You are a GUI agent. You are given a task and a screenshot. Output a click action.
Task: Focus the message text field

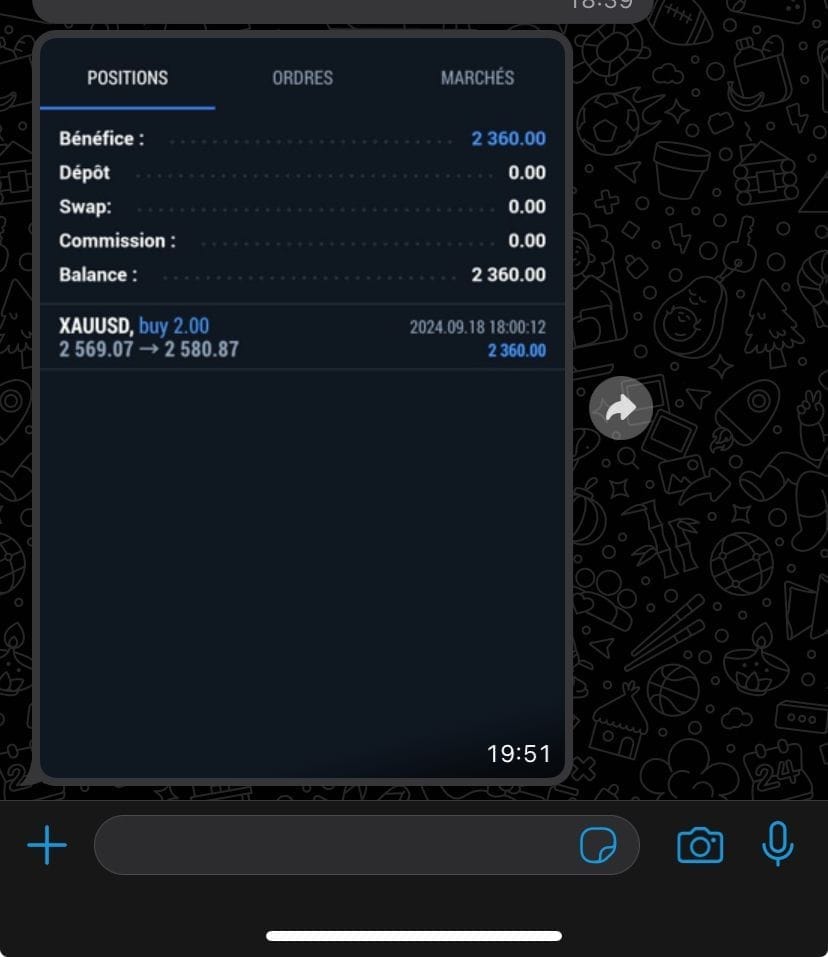(x=330, y=846)
